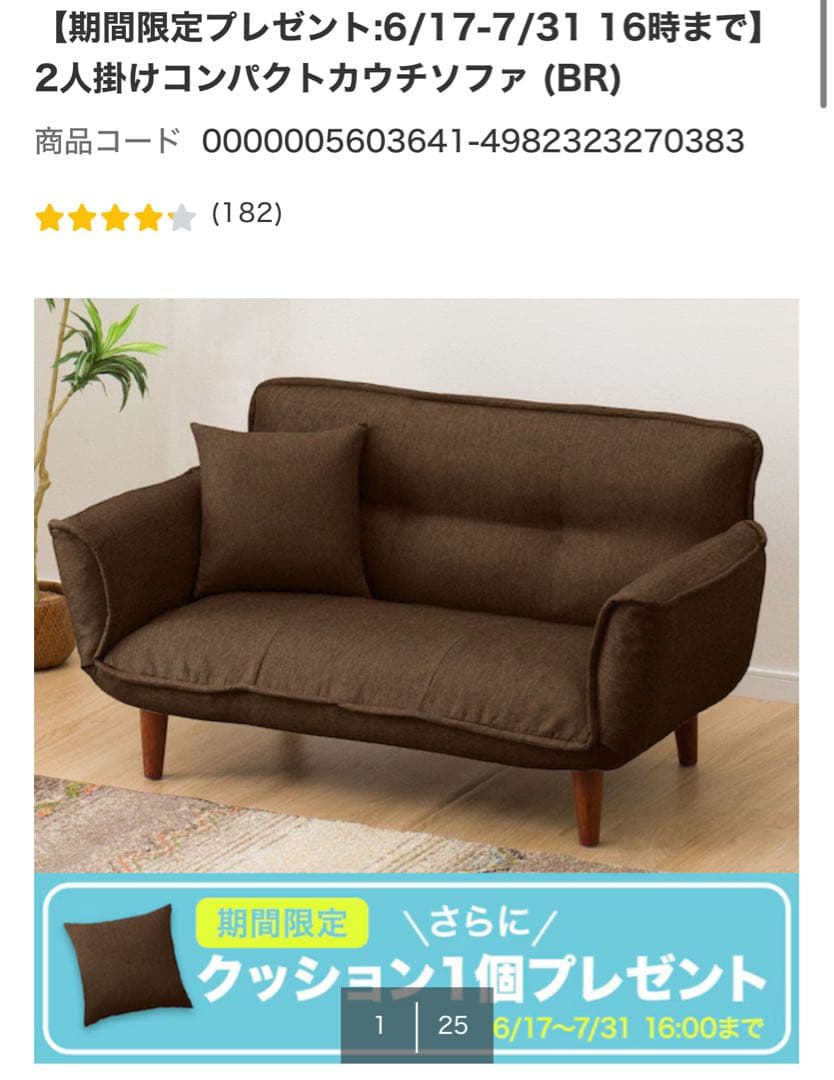
Task: Select the 商品コード label
Action: pos(103,141)
